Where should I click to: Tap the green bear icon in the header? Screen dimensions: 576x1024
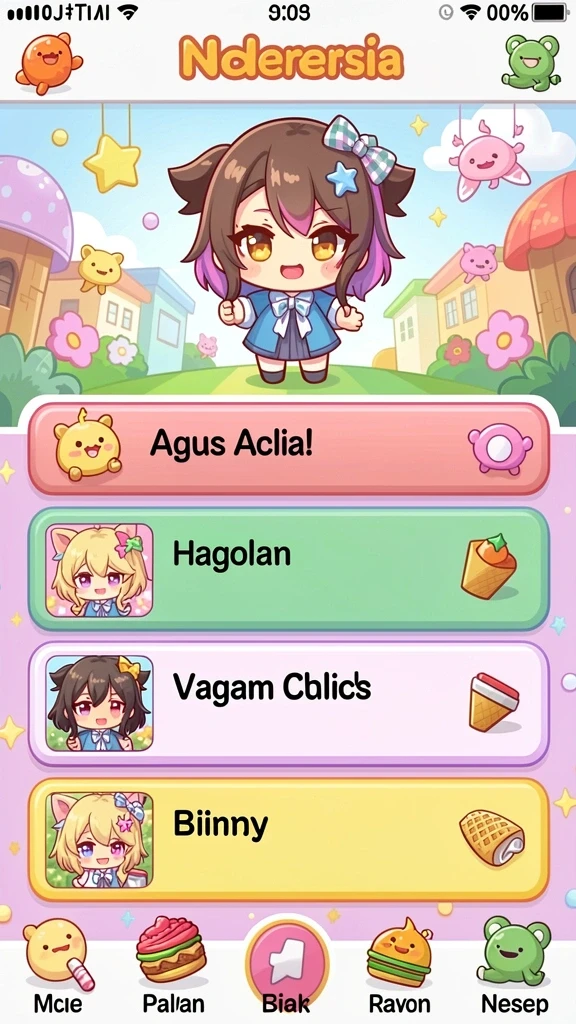click(x=531, y=62)
